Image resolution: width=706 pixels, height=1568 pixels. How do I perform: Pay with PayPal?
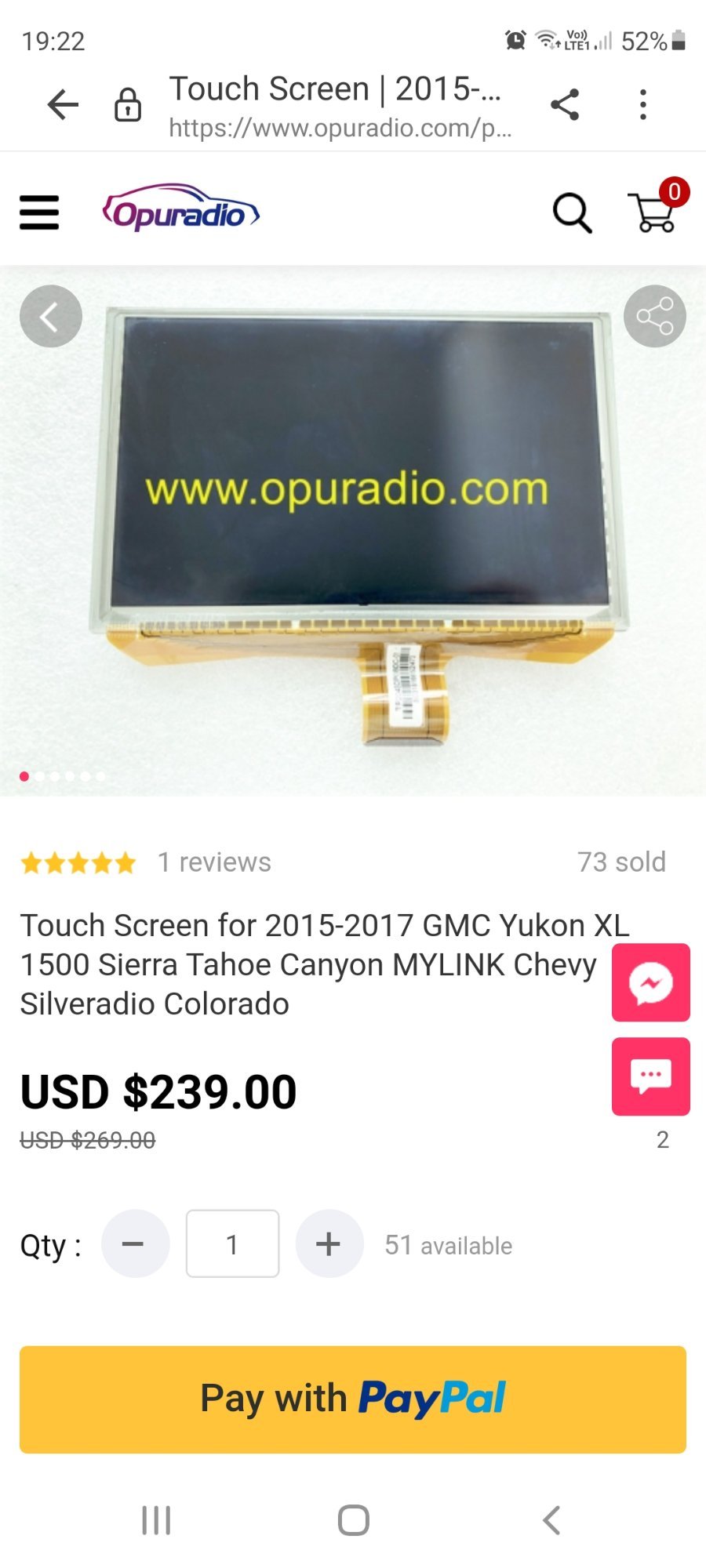353,1399
